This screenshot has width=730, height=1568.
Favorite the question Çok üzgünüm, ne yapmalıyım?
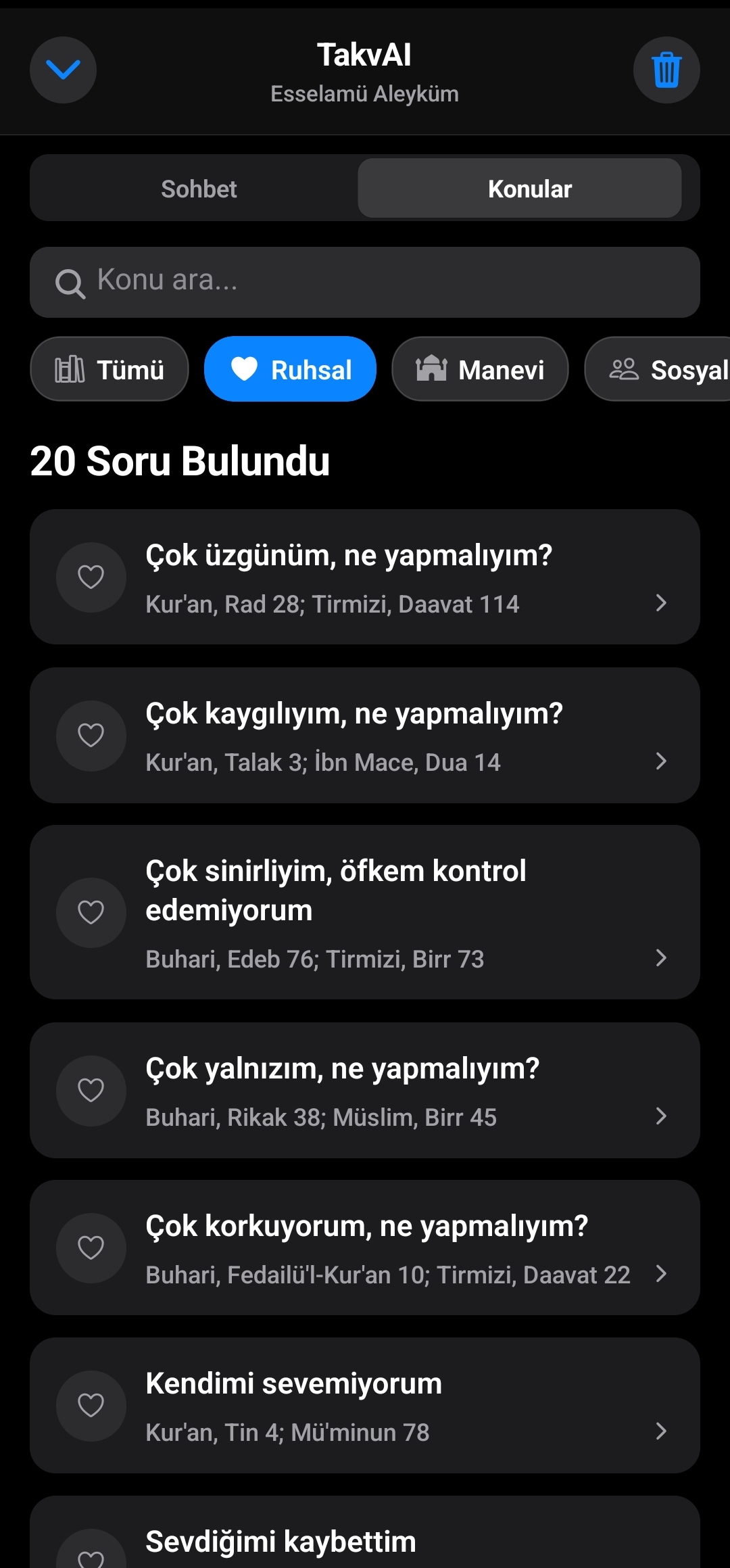pos(91,577)
